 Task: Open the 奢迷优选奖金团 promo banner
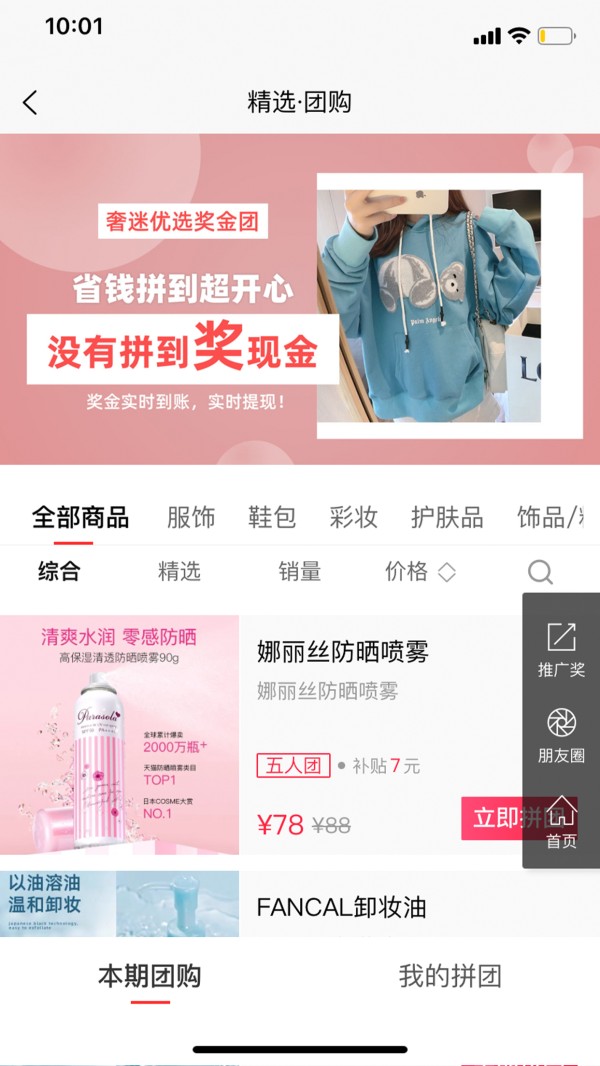(300, 300)
